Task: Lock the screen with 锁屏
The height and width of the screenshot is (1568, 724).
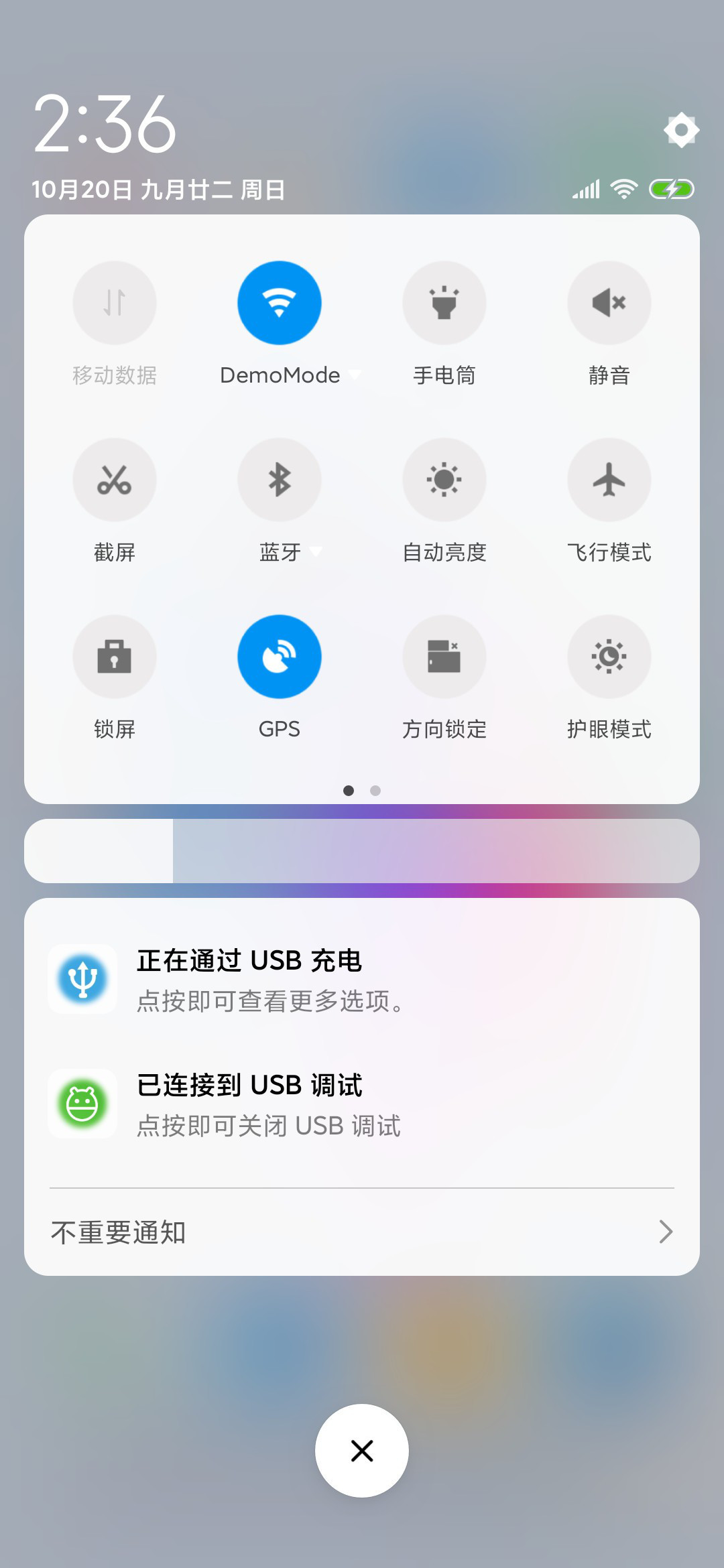Action: tap(115, 657)
